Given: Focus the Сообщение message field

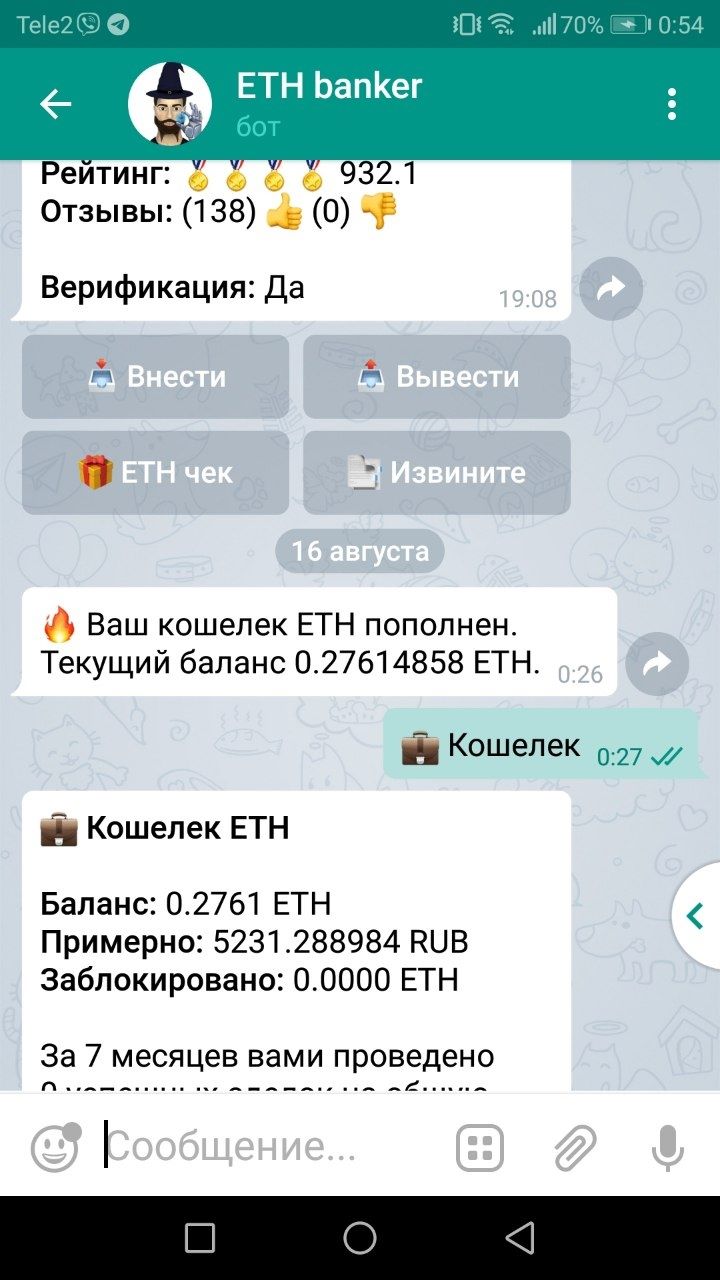Looking at the screenshot, I should coord(270,1148).
